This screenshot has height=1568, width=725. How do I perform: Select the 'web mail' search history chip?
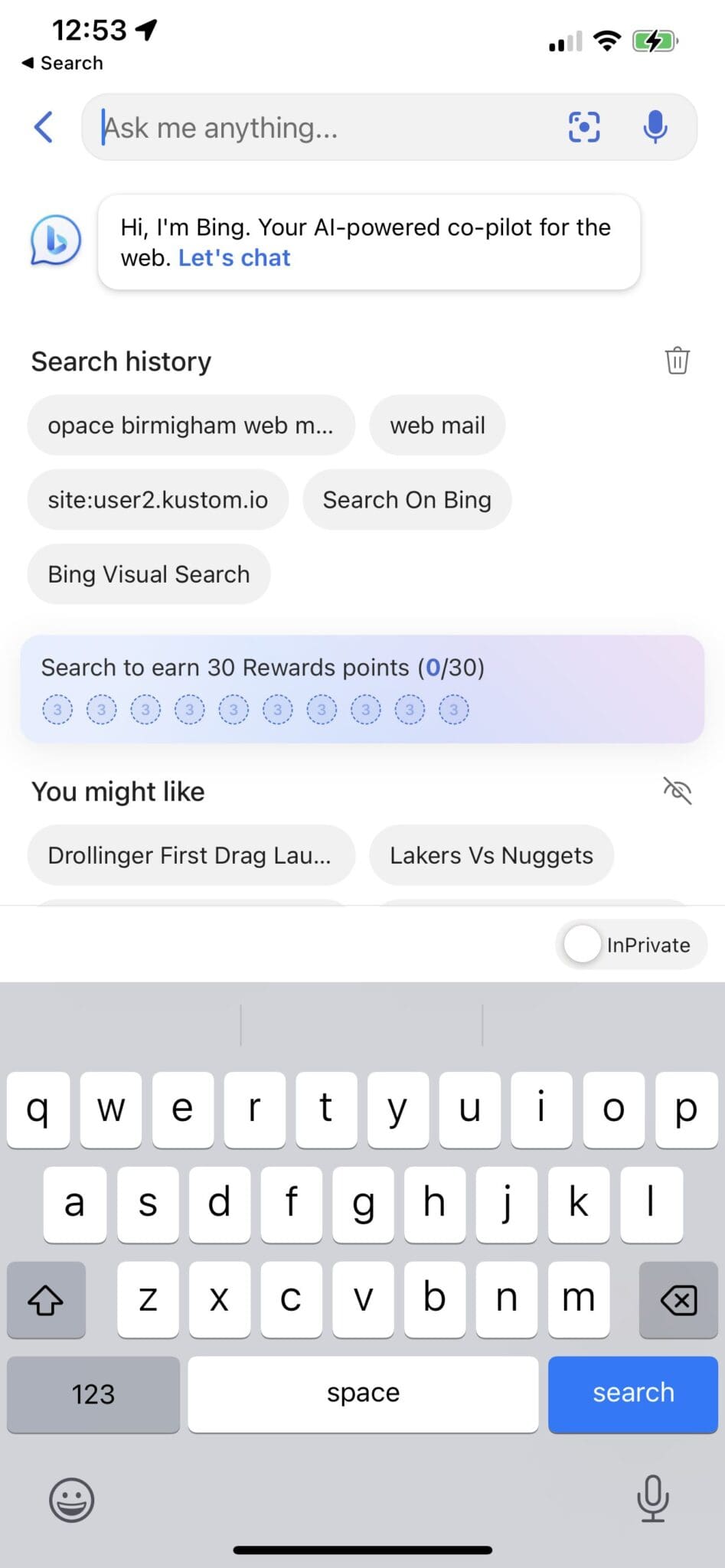tap(436, 425)
